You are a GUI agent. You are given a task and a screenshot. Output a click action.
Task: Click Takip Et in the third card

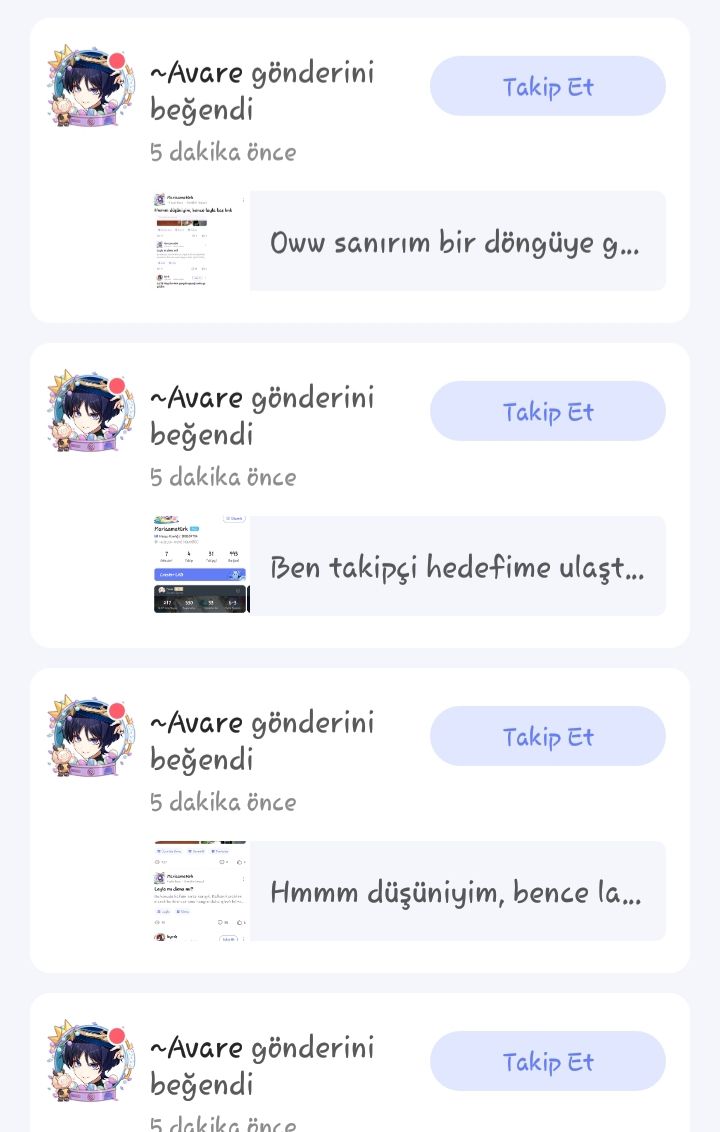547,736
